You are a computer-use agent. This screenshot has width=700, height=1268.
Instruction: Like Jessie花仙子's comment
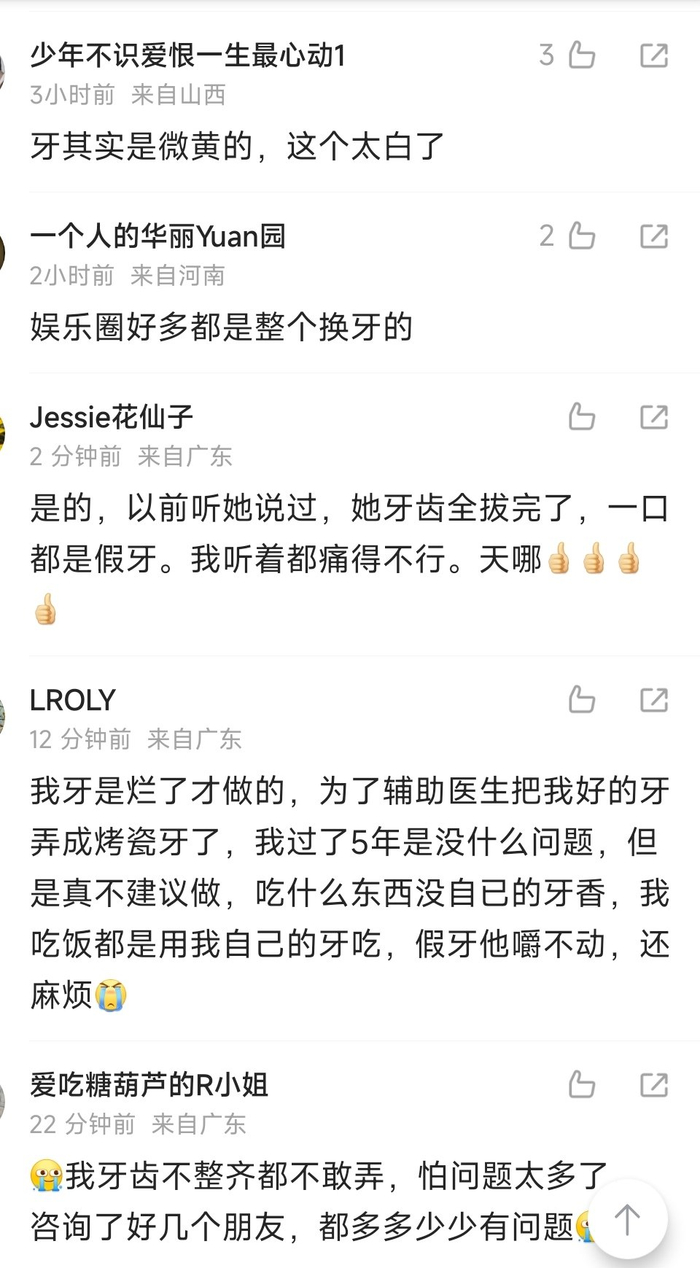tap(582, 417)
